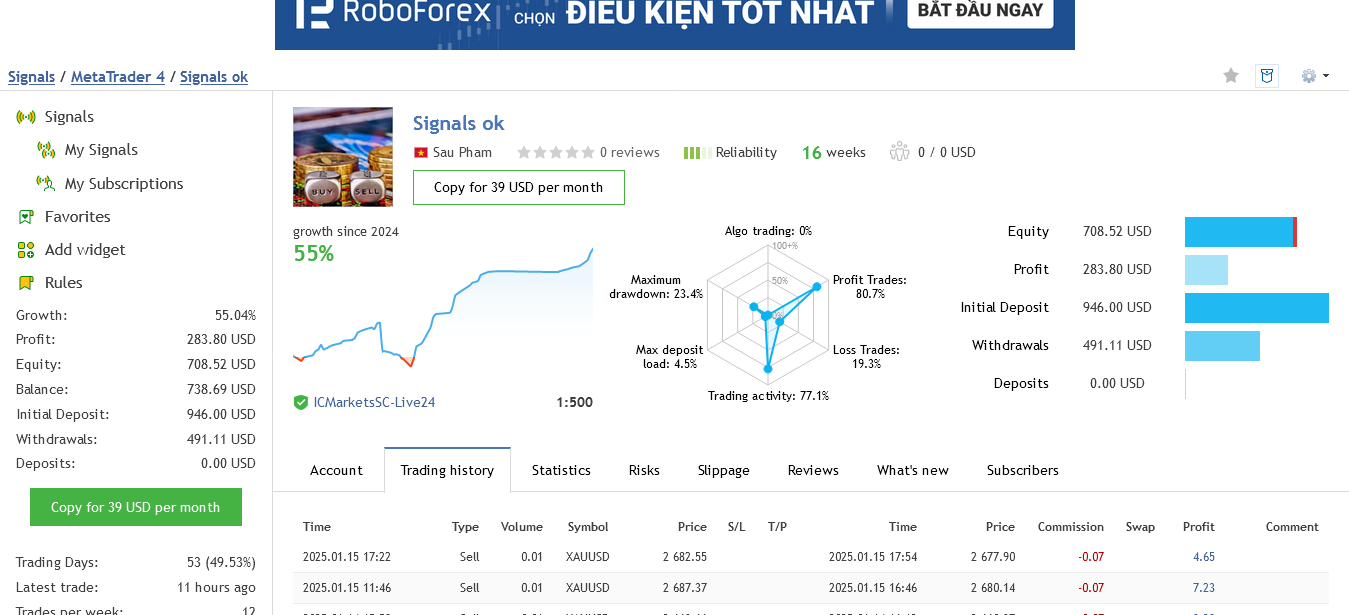Image resolution: width=1349 pixels, height=615 pixels.
Task: Go to Signals breadcrumb link
Action: 31,77
